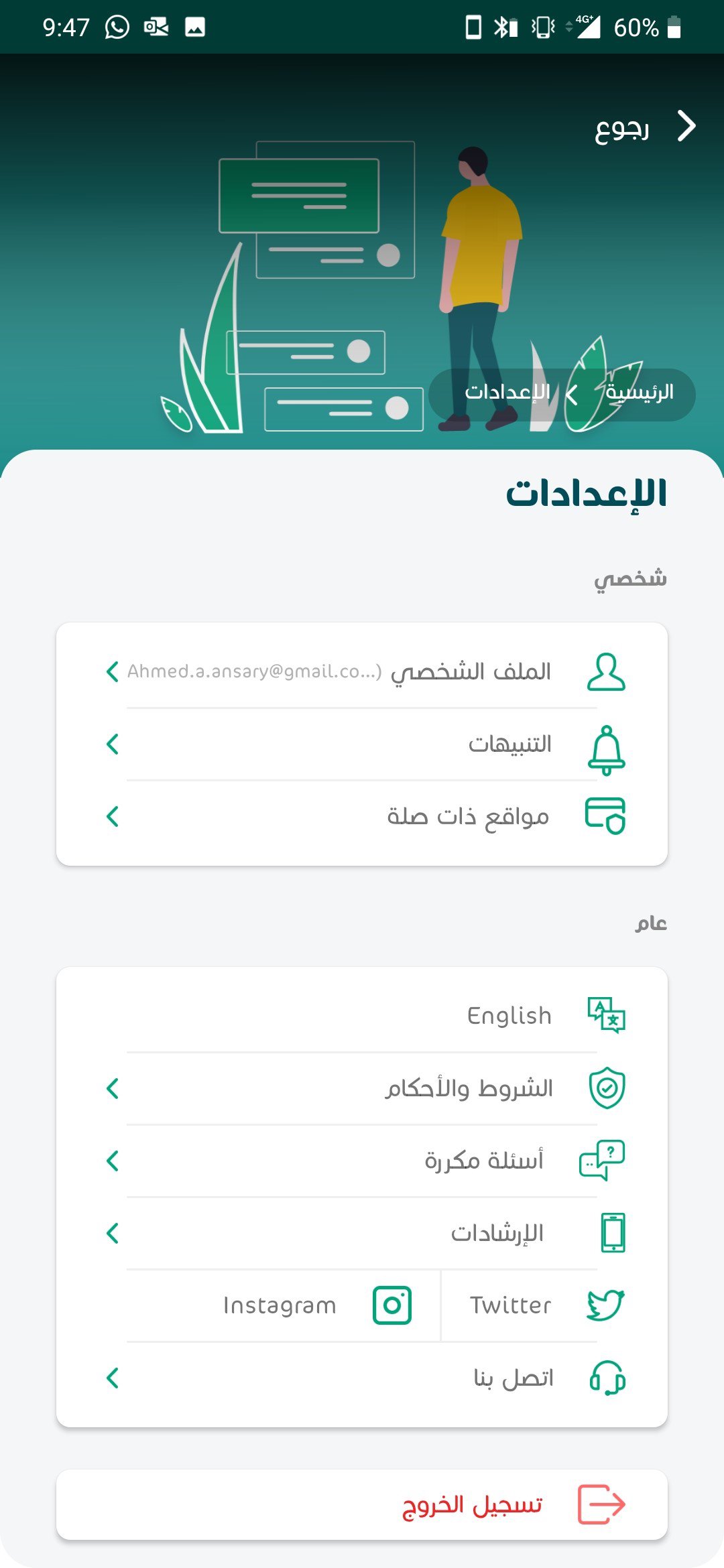
Task: Open the Twitter link
Action: tap(536, 1305)
